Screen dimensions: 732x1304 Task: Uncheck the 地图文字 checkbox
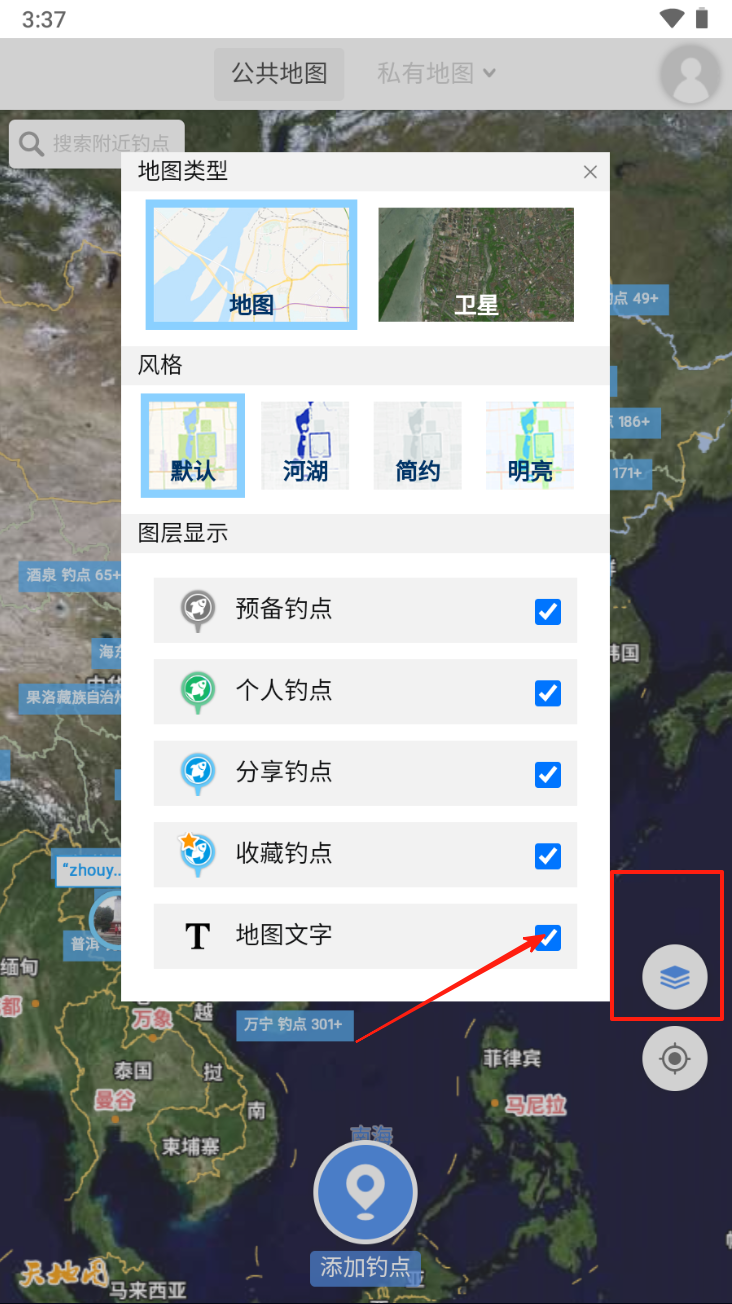548,937
